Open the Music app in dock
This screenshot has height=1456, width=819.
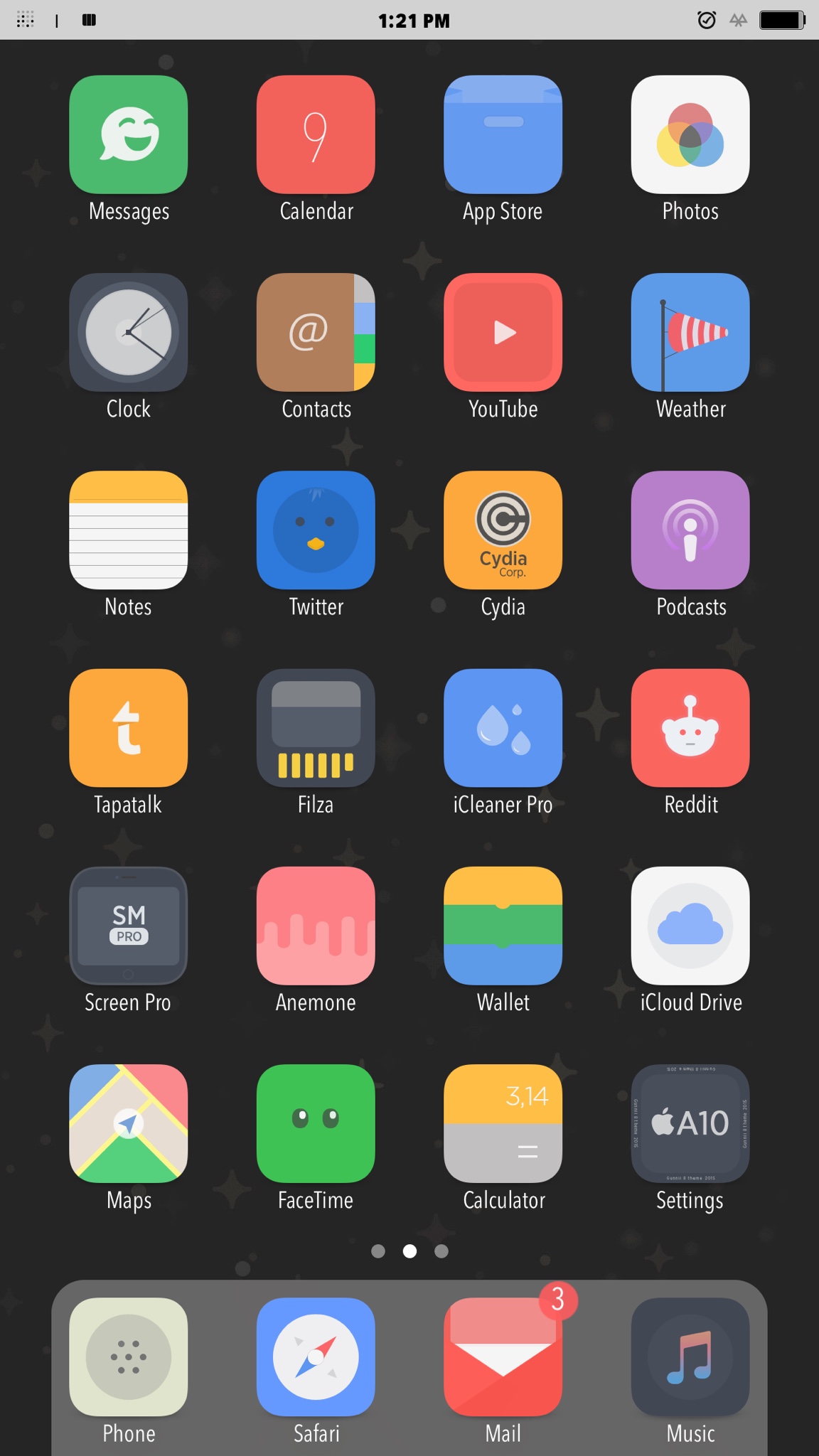690,1356
